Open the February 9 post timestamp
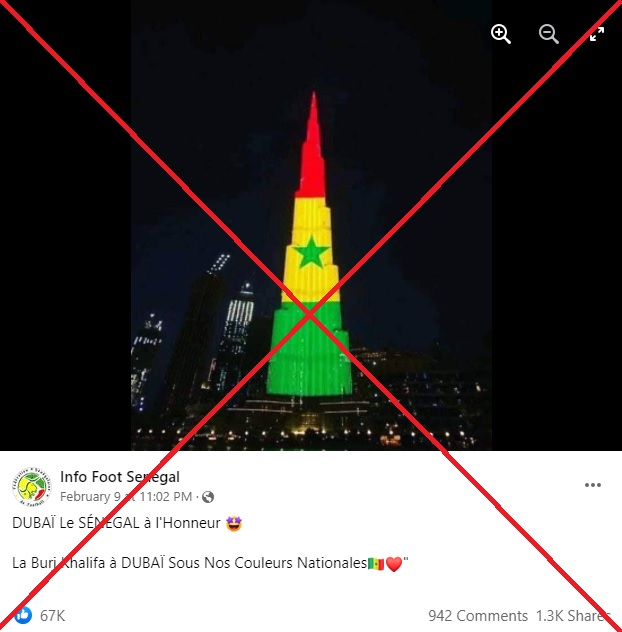 [x=126, y=497]
